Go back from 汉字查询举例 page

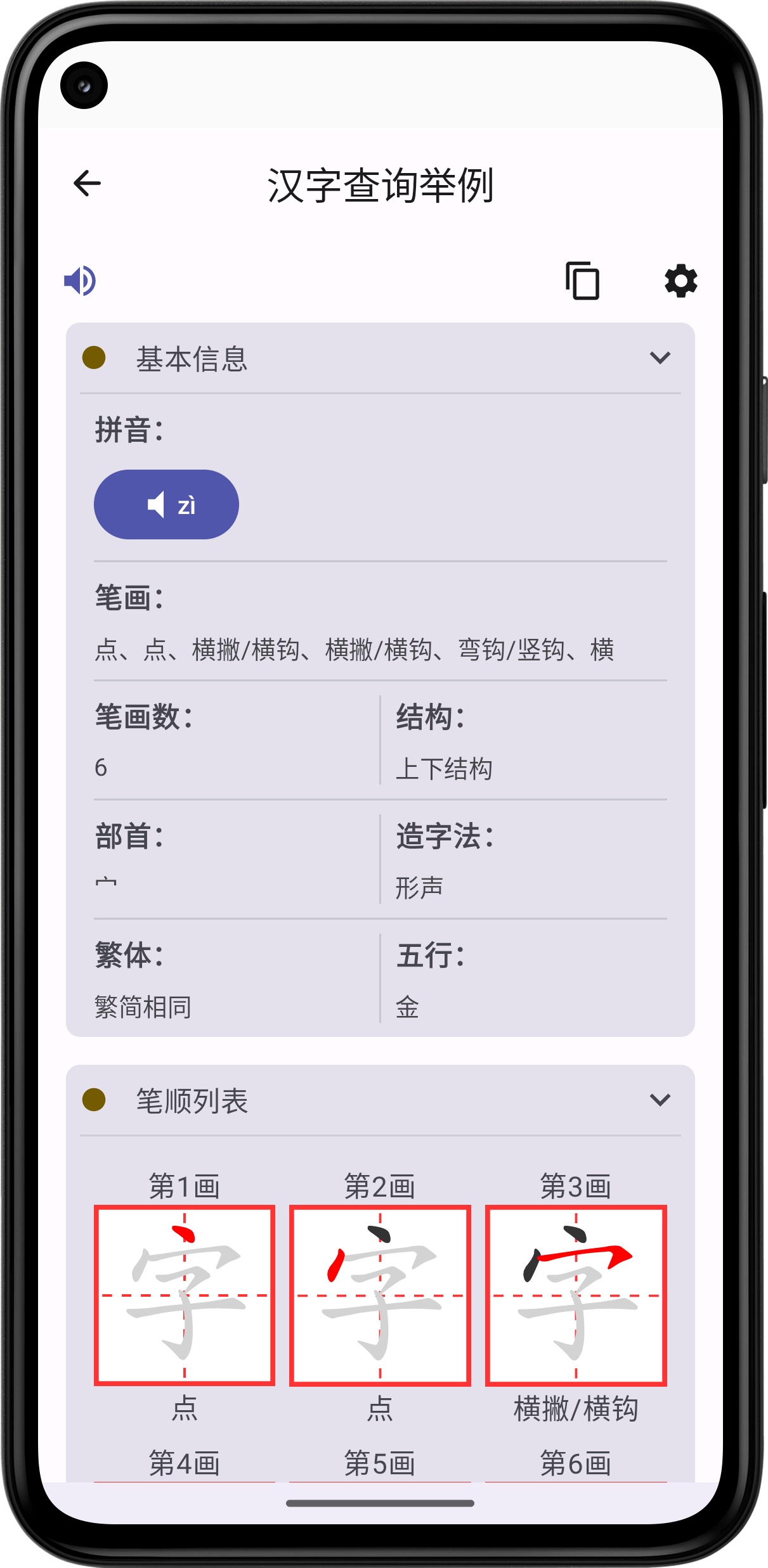click(87, 184)
